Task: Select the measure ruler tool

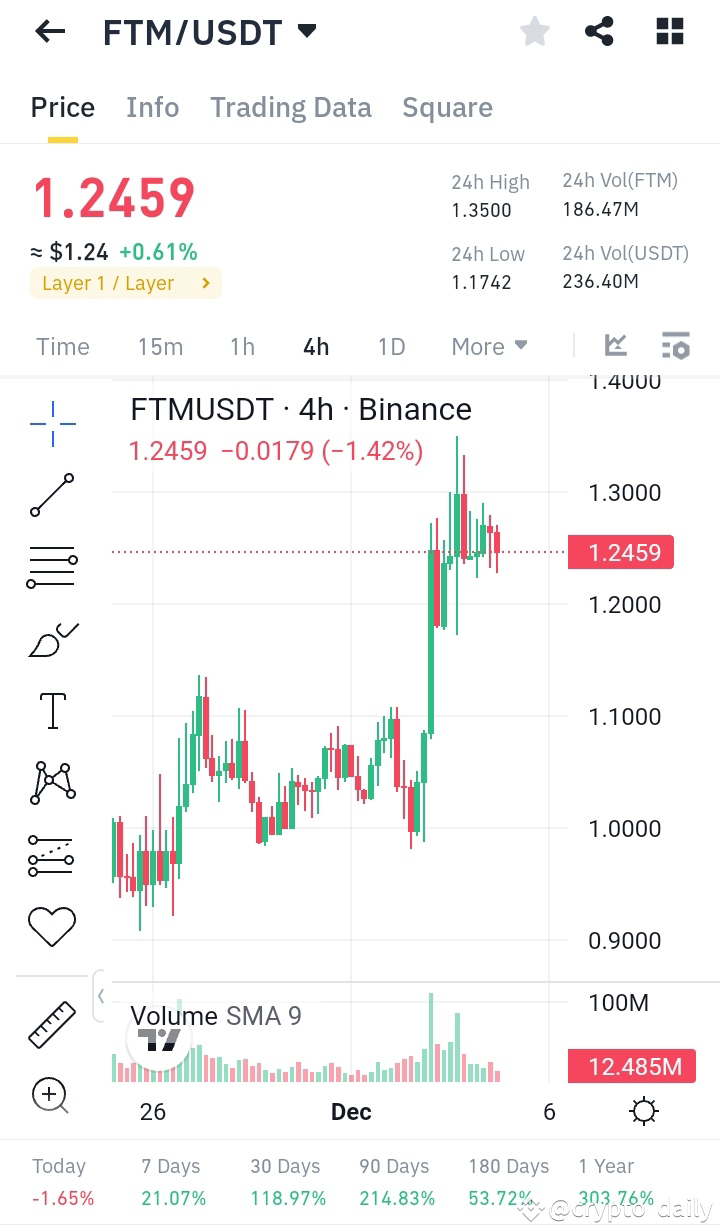Action: pos(51,1024)
